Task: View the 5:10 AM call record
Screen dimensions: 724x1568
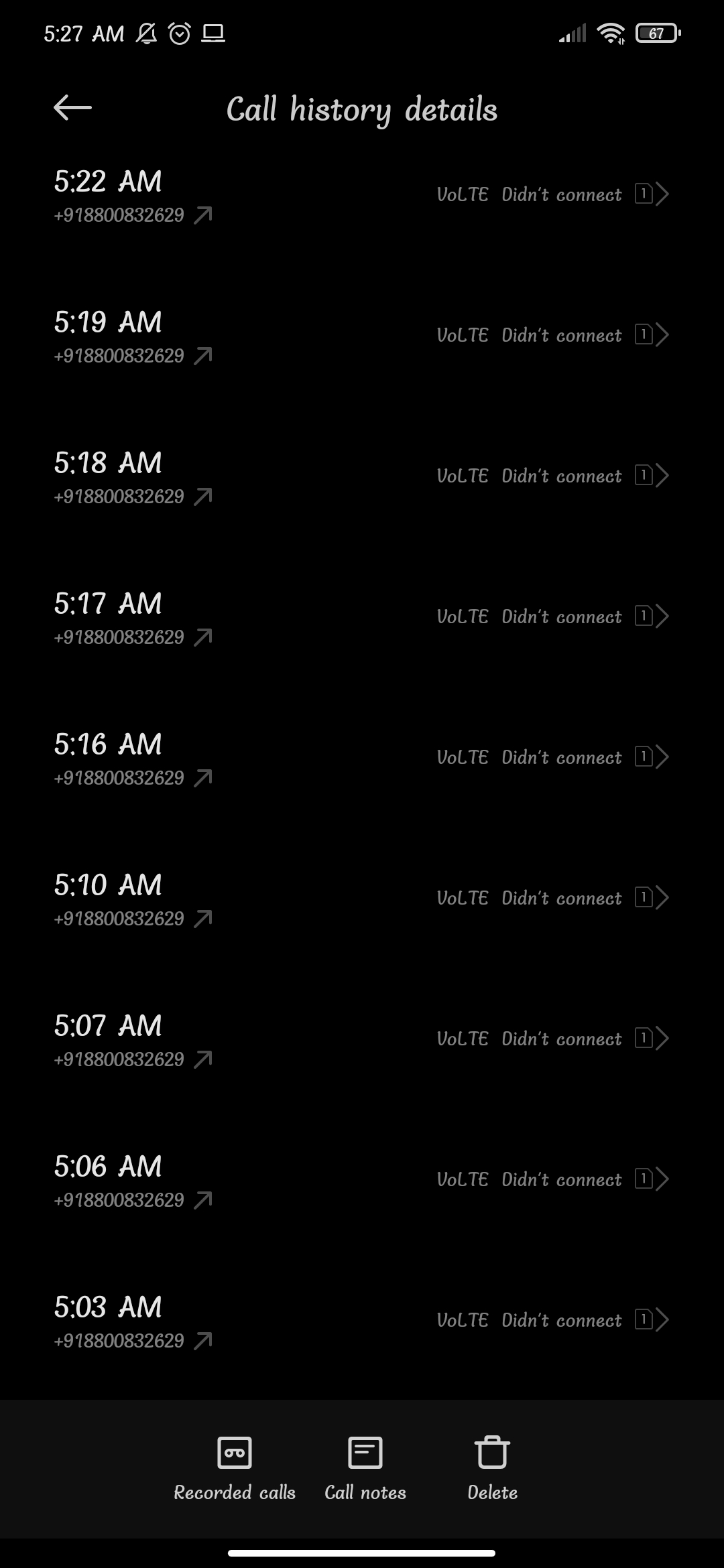Action: click(x=362, y=899)
